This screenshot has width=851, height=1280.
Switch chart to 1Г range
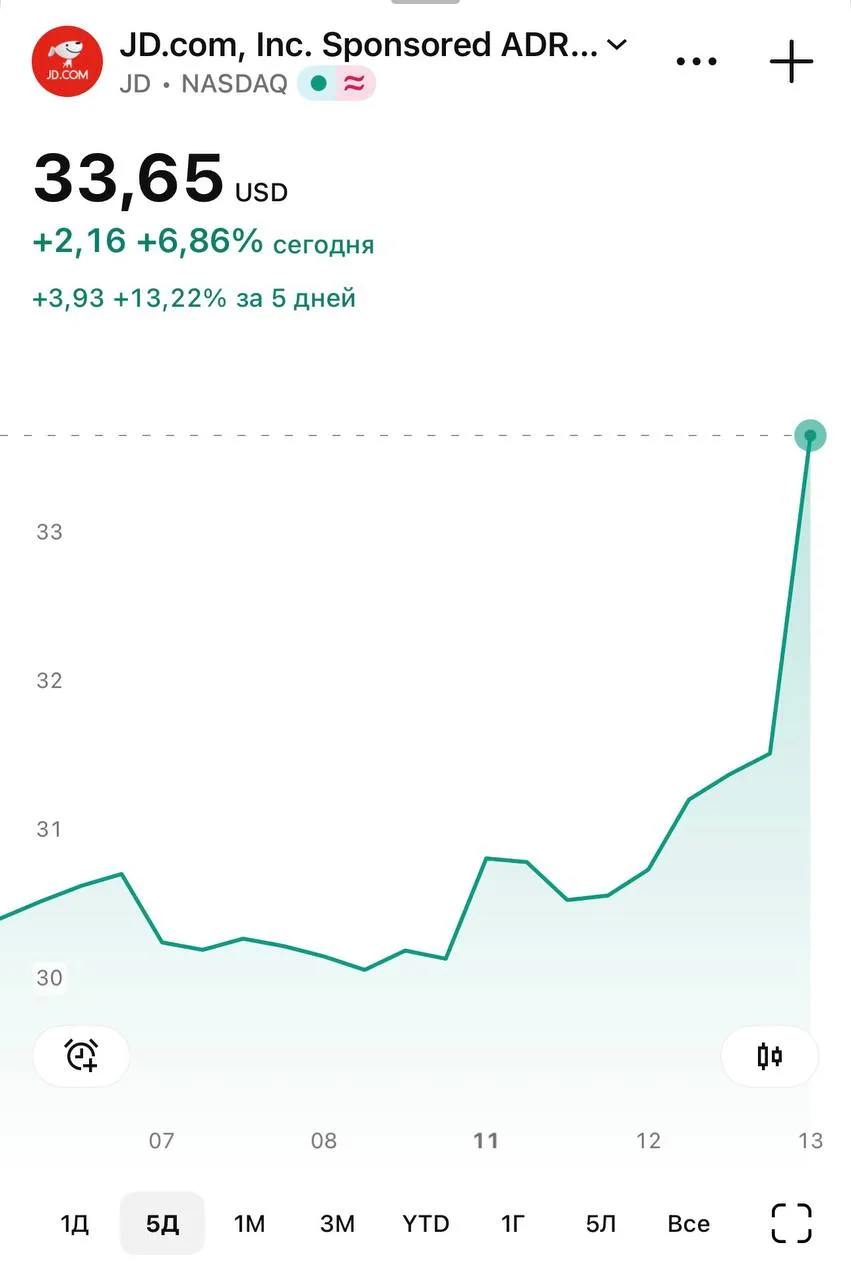click(x=513, y=1223)
